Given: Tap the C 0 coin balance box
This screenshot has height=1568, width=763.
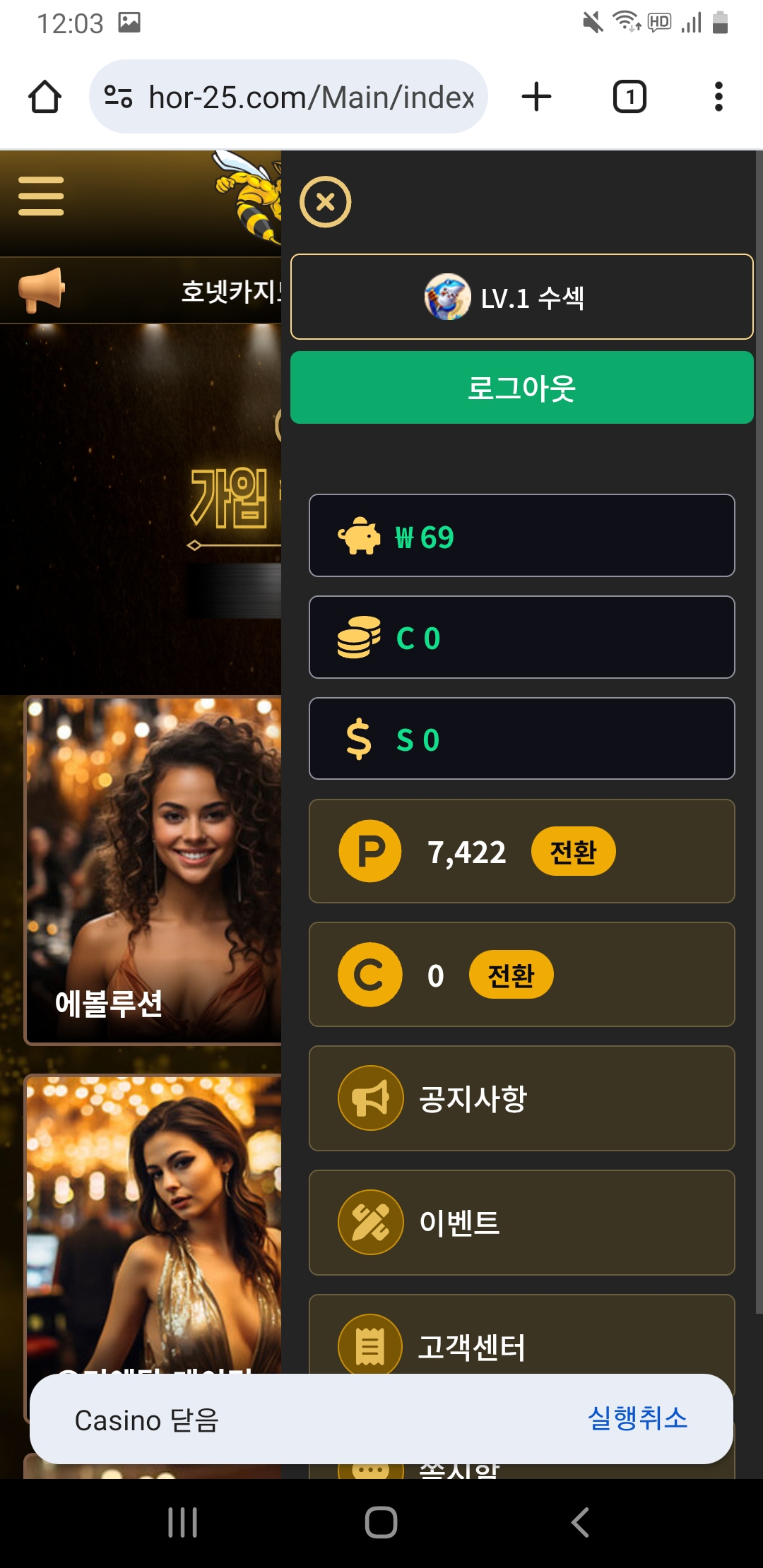Looking at the screenshot, I should coord(522,637).
